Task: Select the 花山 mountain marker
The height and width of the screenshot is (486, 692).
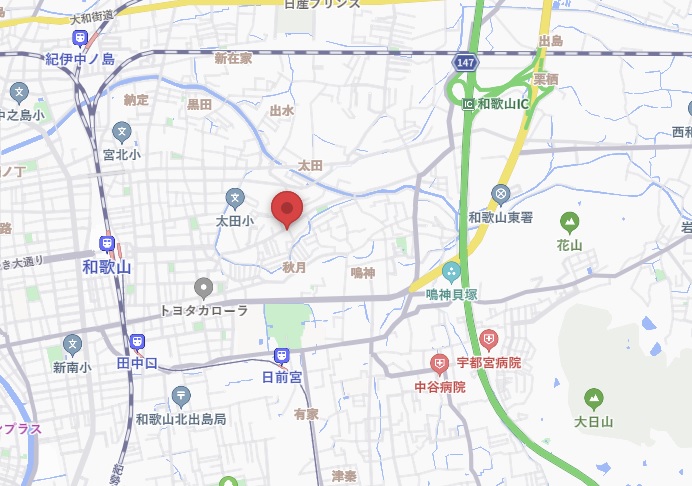Action: [569, 220]
